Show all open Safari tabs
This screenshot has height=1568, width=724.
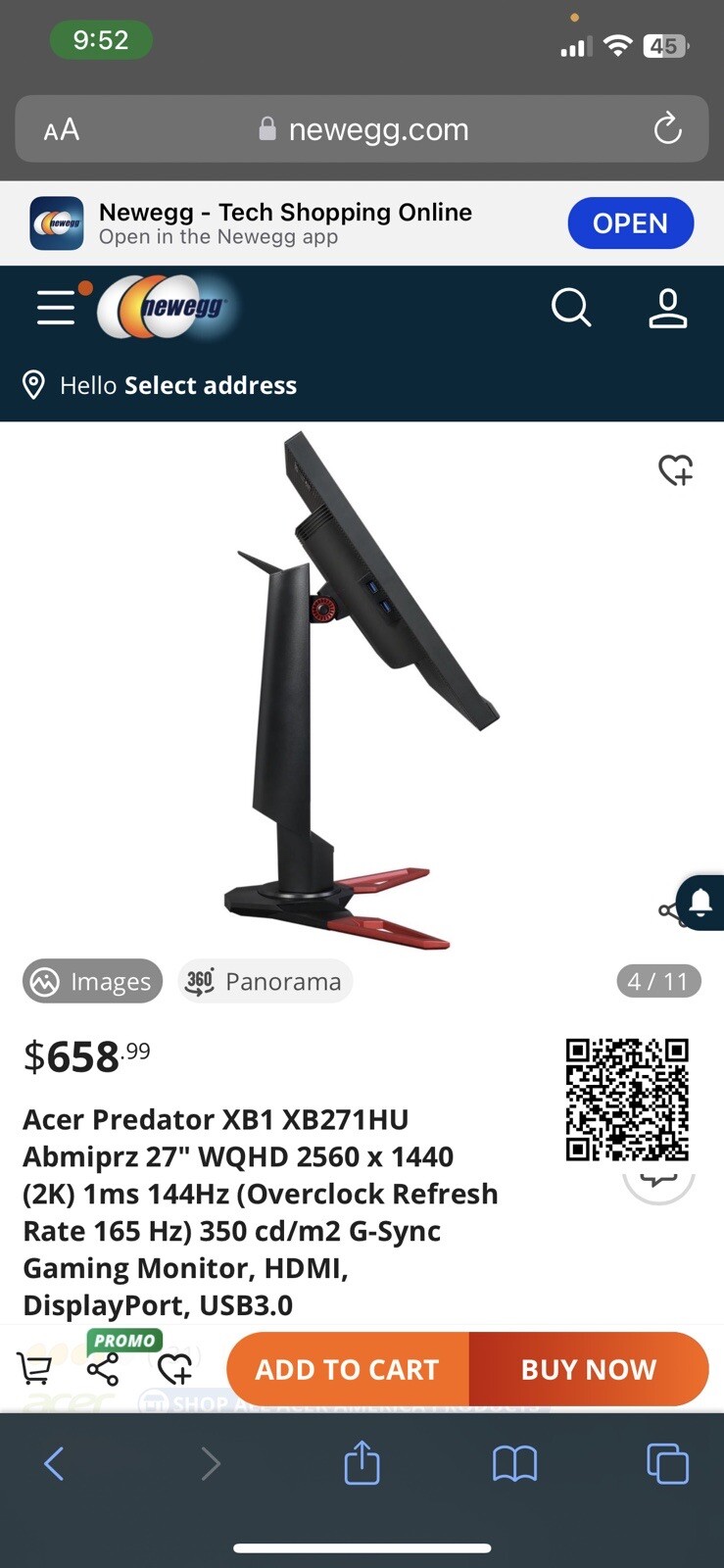[667, 1464]
